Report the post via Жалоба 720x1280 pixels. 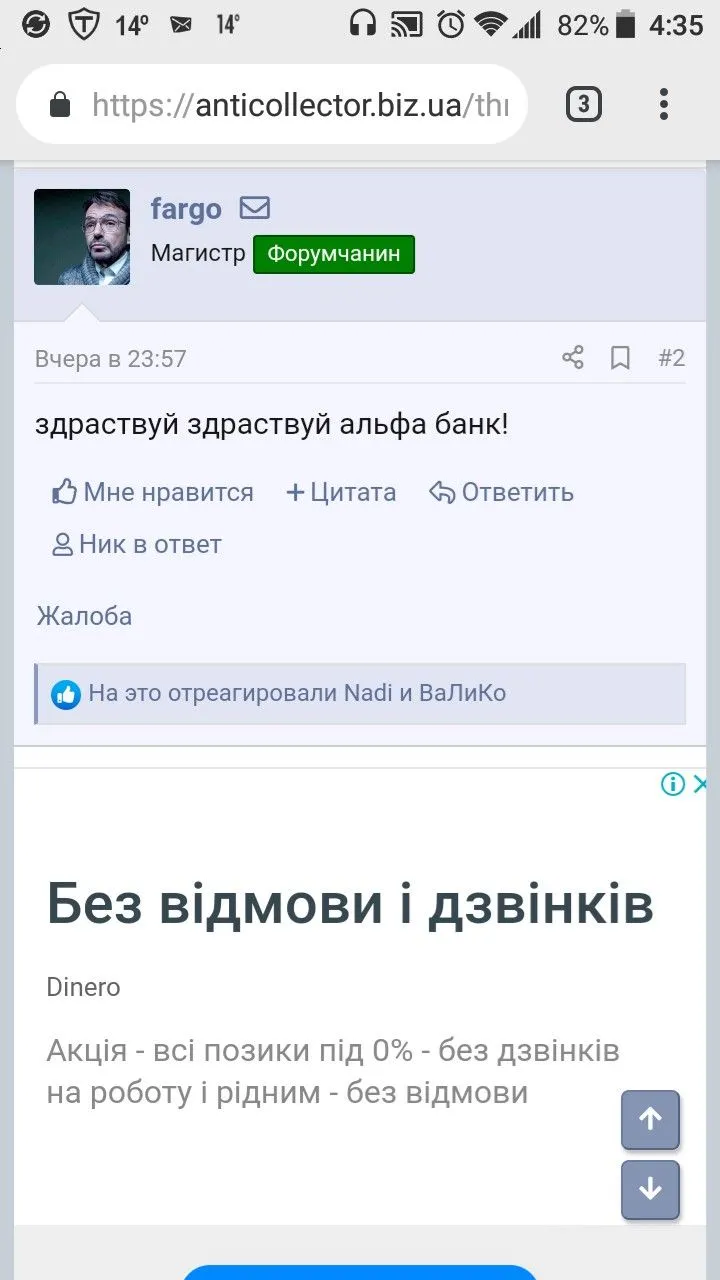click(x=84, y=616)
